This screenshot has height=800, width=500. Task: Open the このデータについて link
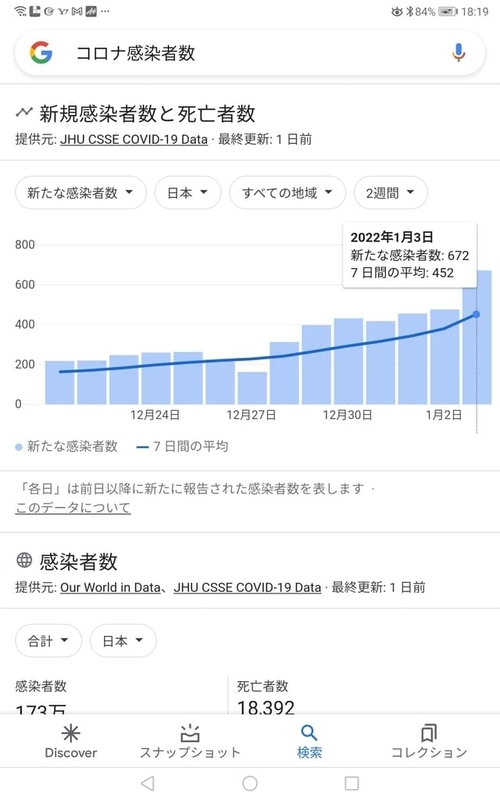click(73, 508)
